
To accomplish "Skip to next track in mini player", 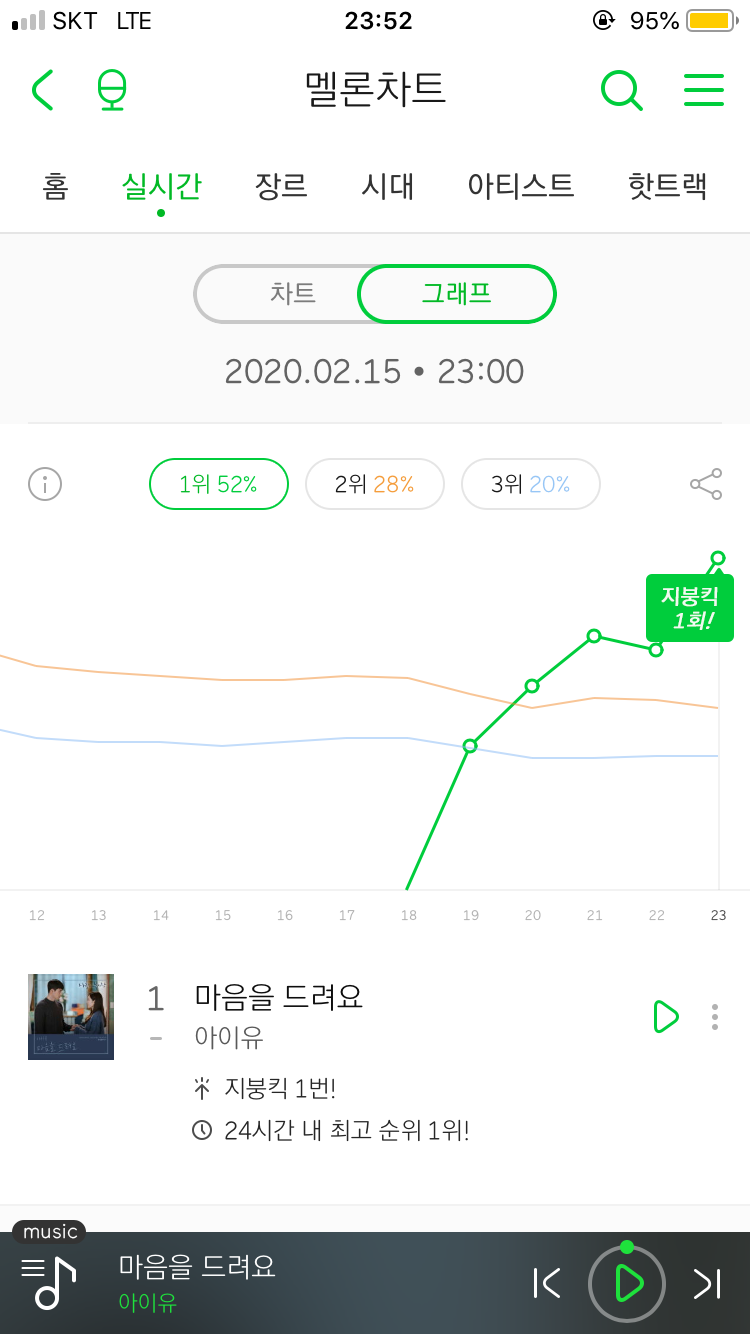I will pyautogui.click(x=707, y=1283).
